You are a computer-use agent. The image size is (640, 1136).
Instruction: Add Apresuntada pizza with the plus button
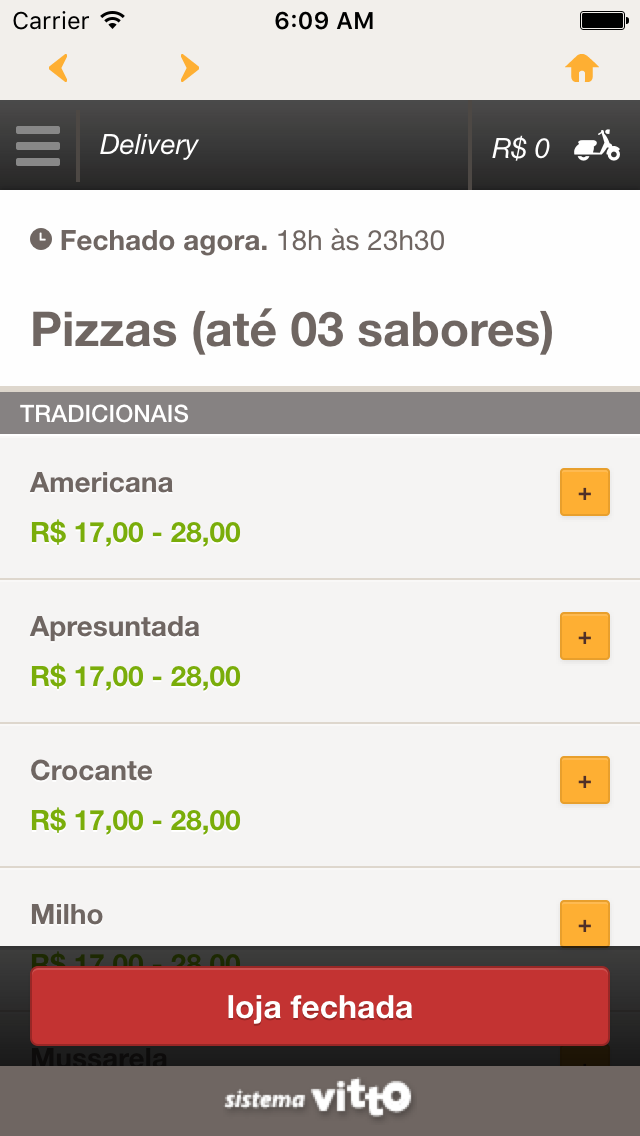[585, 637]
